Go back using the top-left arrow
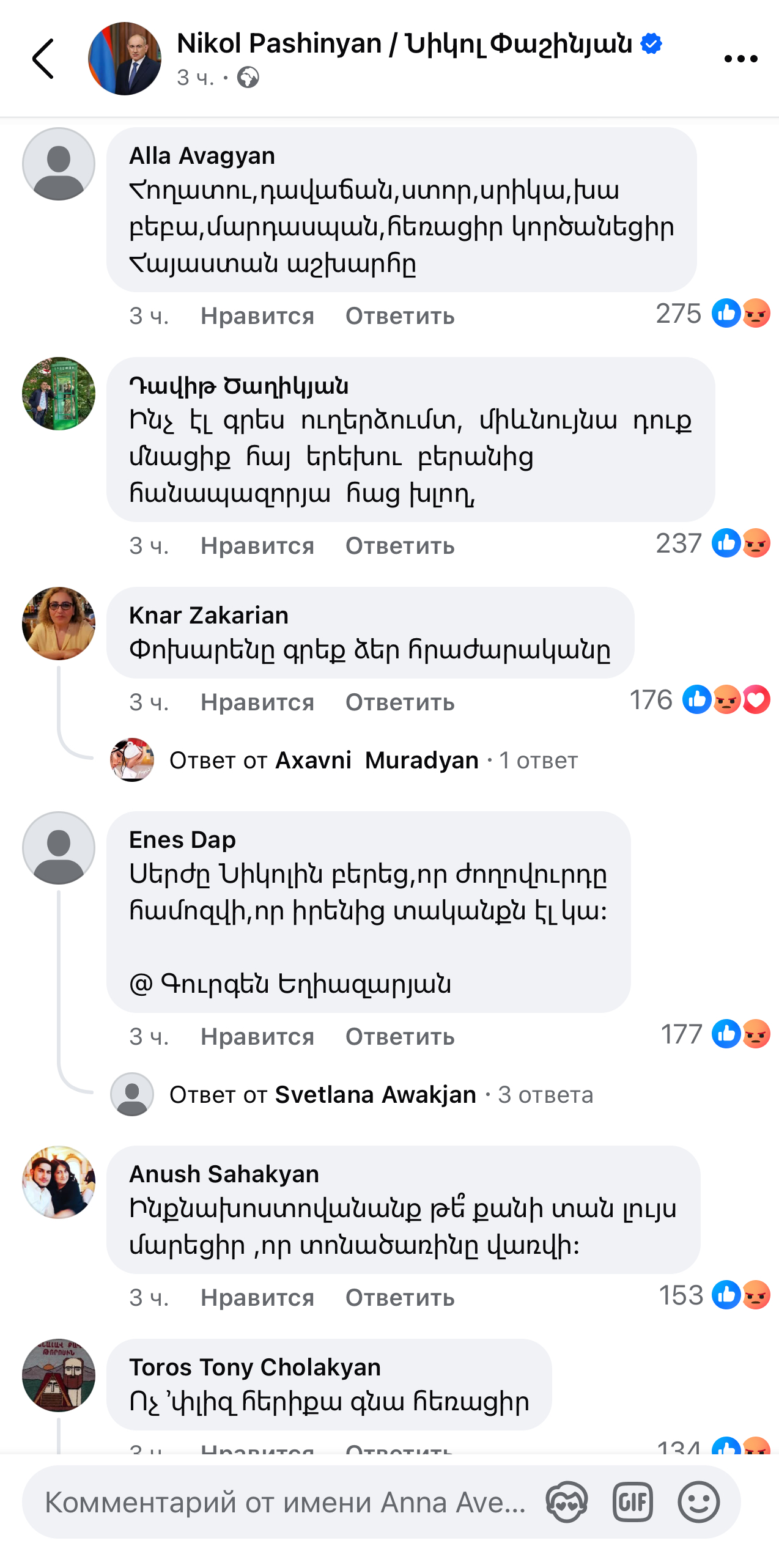The image size is (779, 1568). click(43, 59)
